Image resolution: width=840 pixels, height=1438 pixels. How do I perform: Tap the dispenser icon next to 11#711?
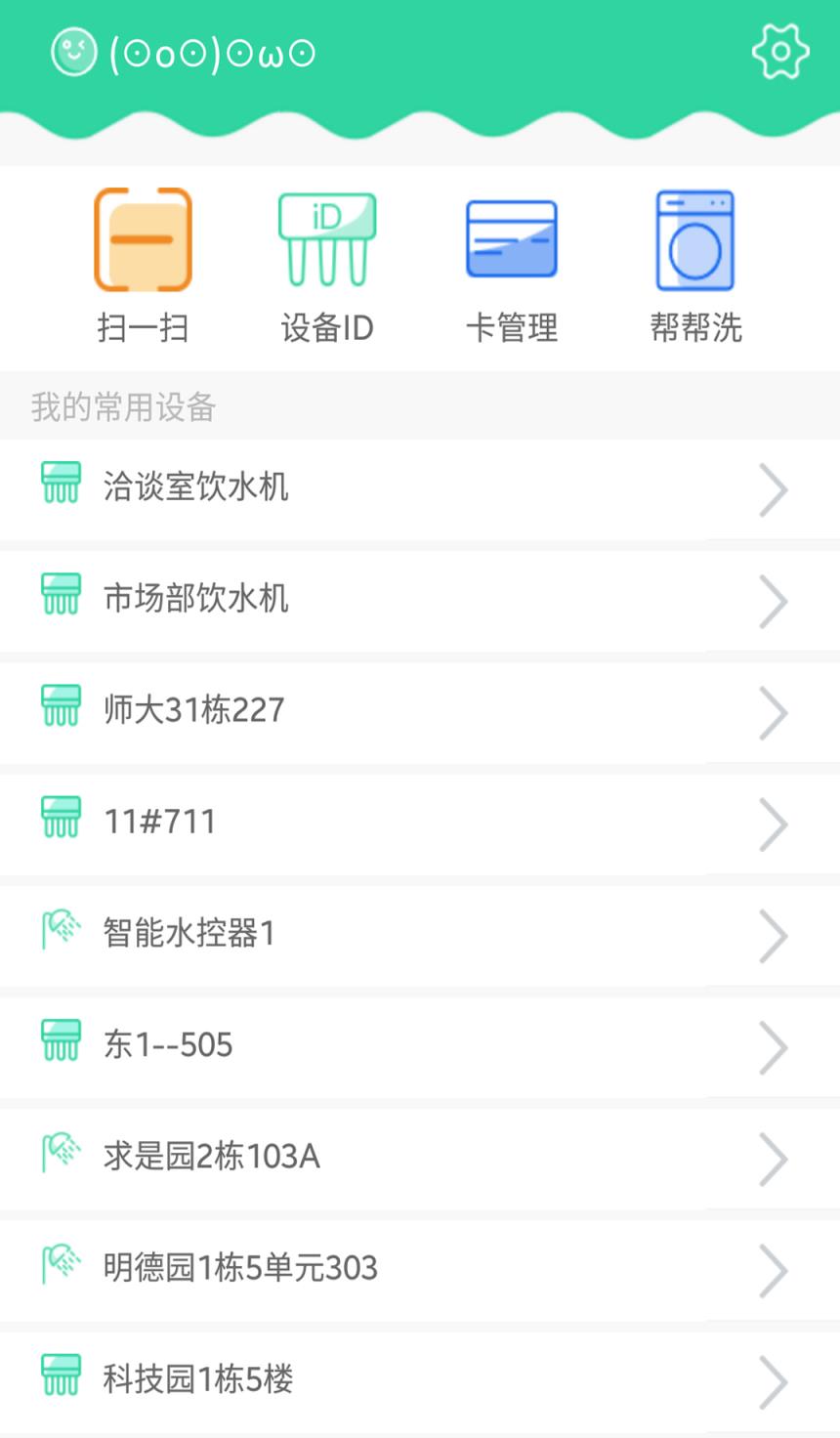[x=61, y=818]
